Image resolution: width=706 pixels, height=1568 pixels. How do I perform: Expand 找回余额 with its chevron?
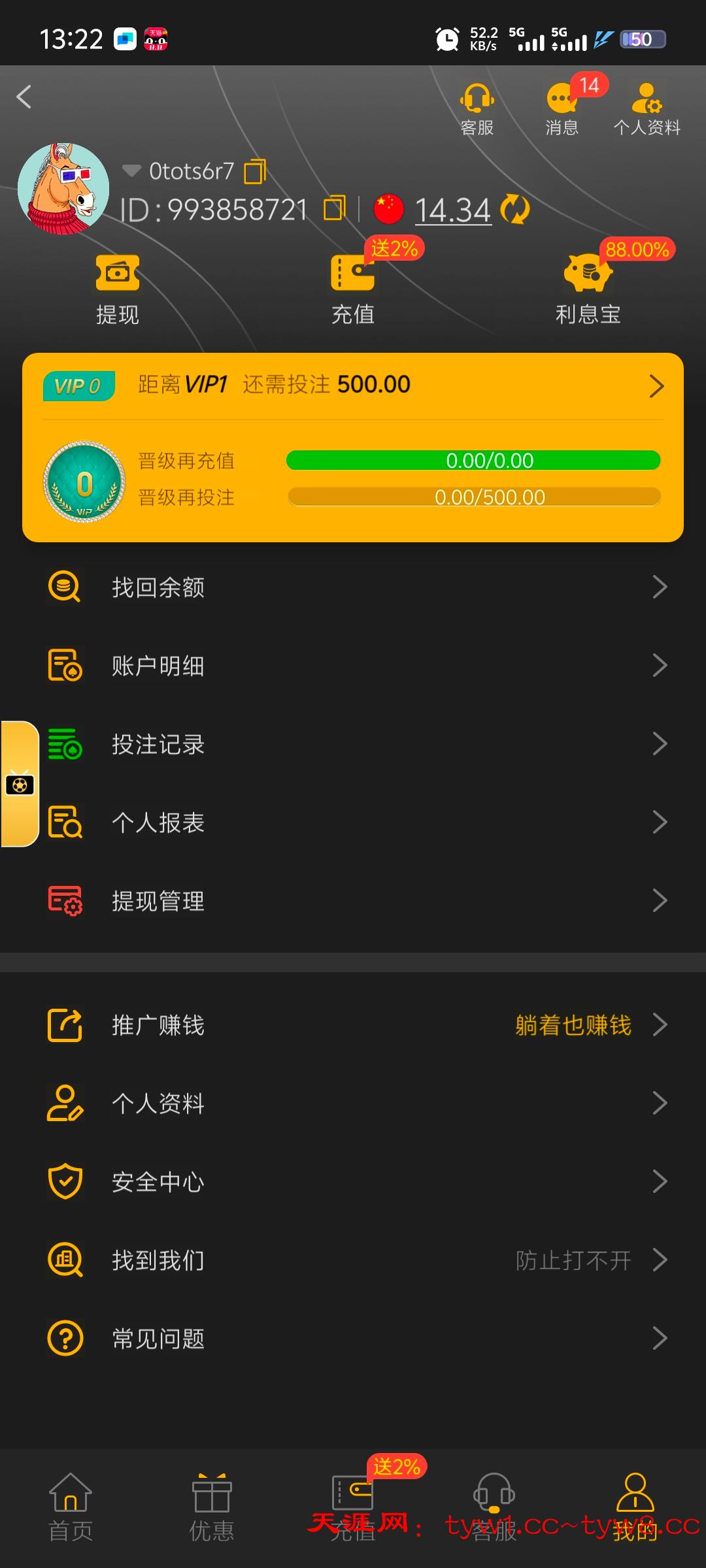click(660, 587)
